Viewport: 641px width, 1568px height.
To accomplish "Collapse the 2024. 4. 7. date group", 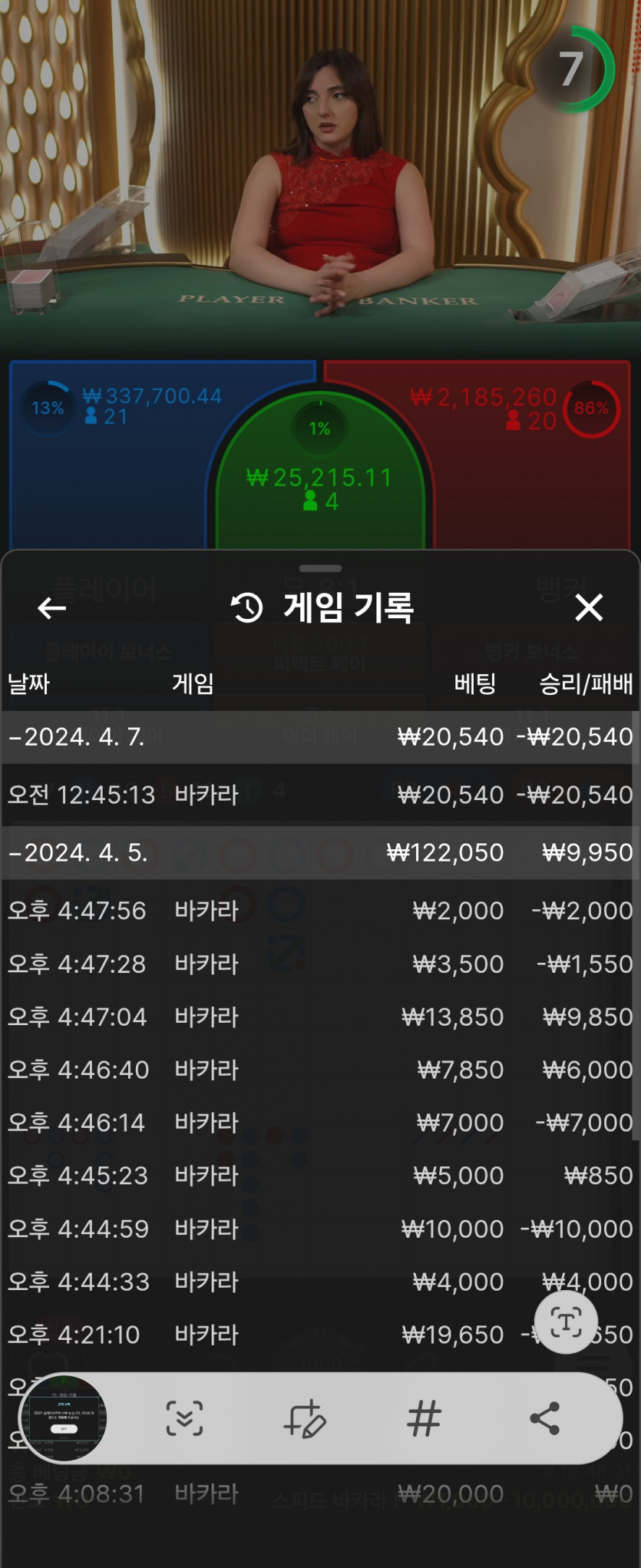I will click(x=77, y=737).
